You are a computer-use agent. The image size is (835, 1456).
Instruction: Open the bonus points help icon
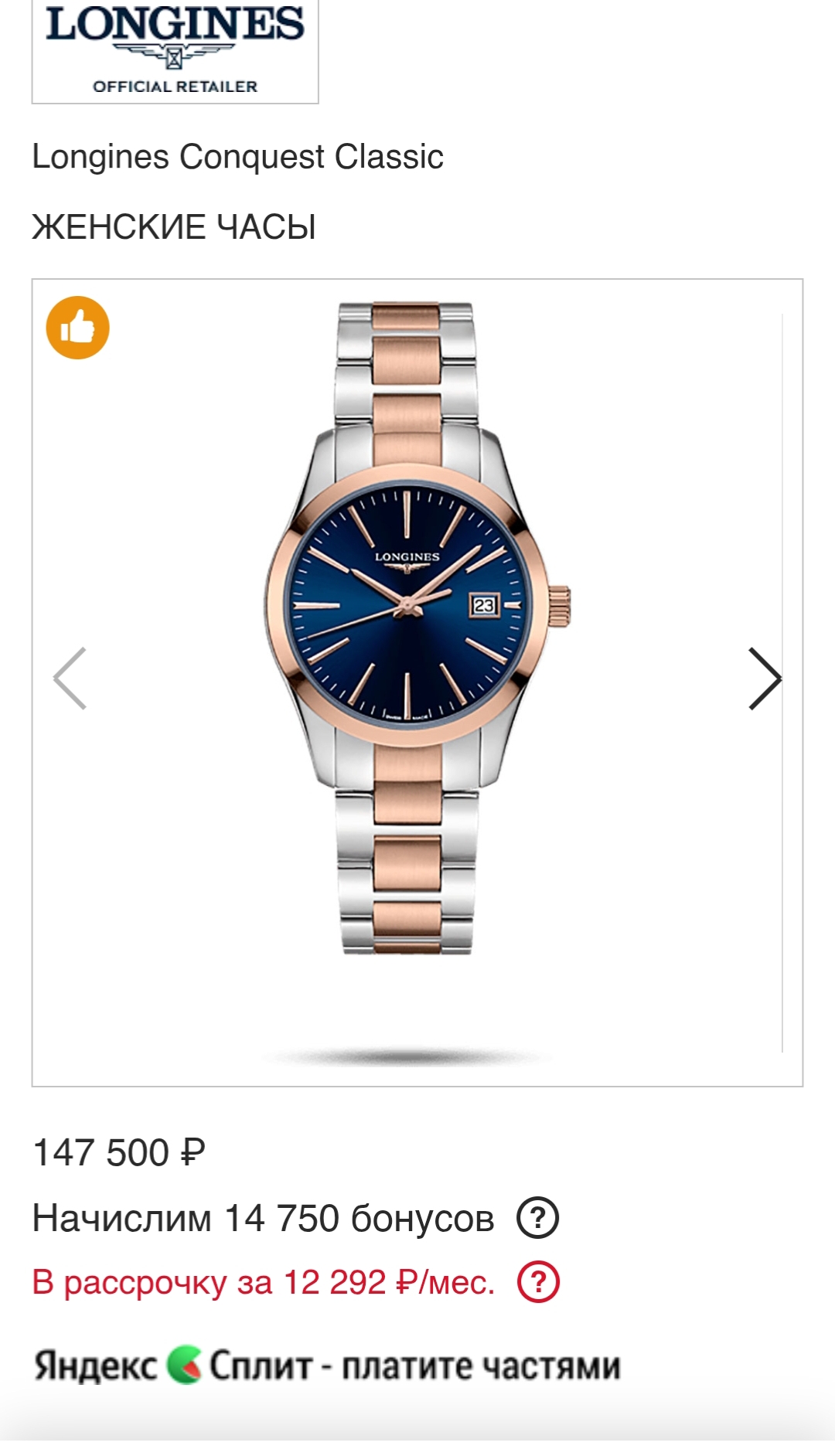click(537, 1218)
